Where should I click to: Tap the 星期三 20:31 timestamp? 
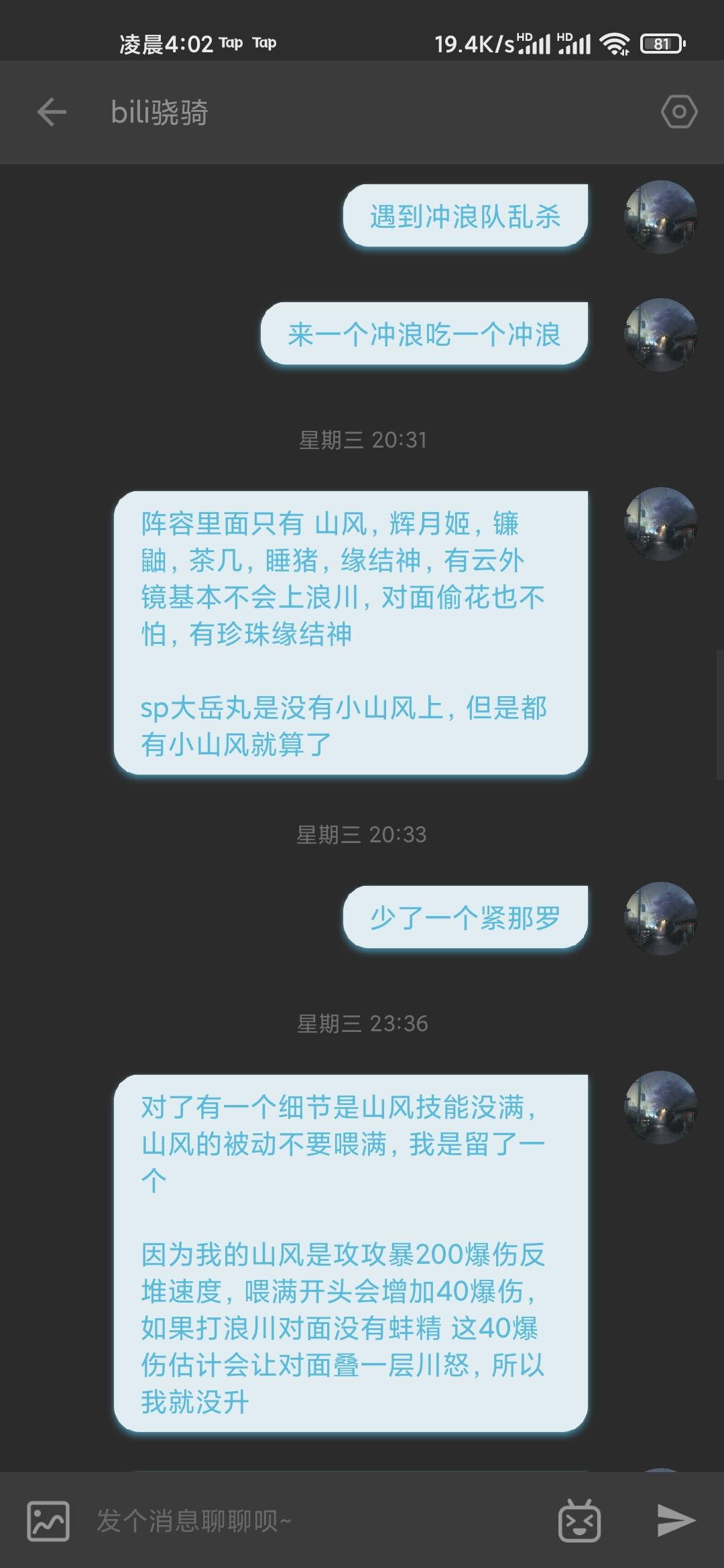[362, 440]
